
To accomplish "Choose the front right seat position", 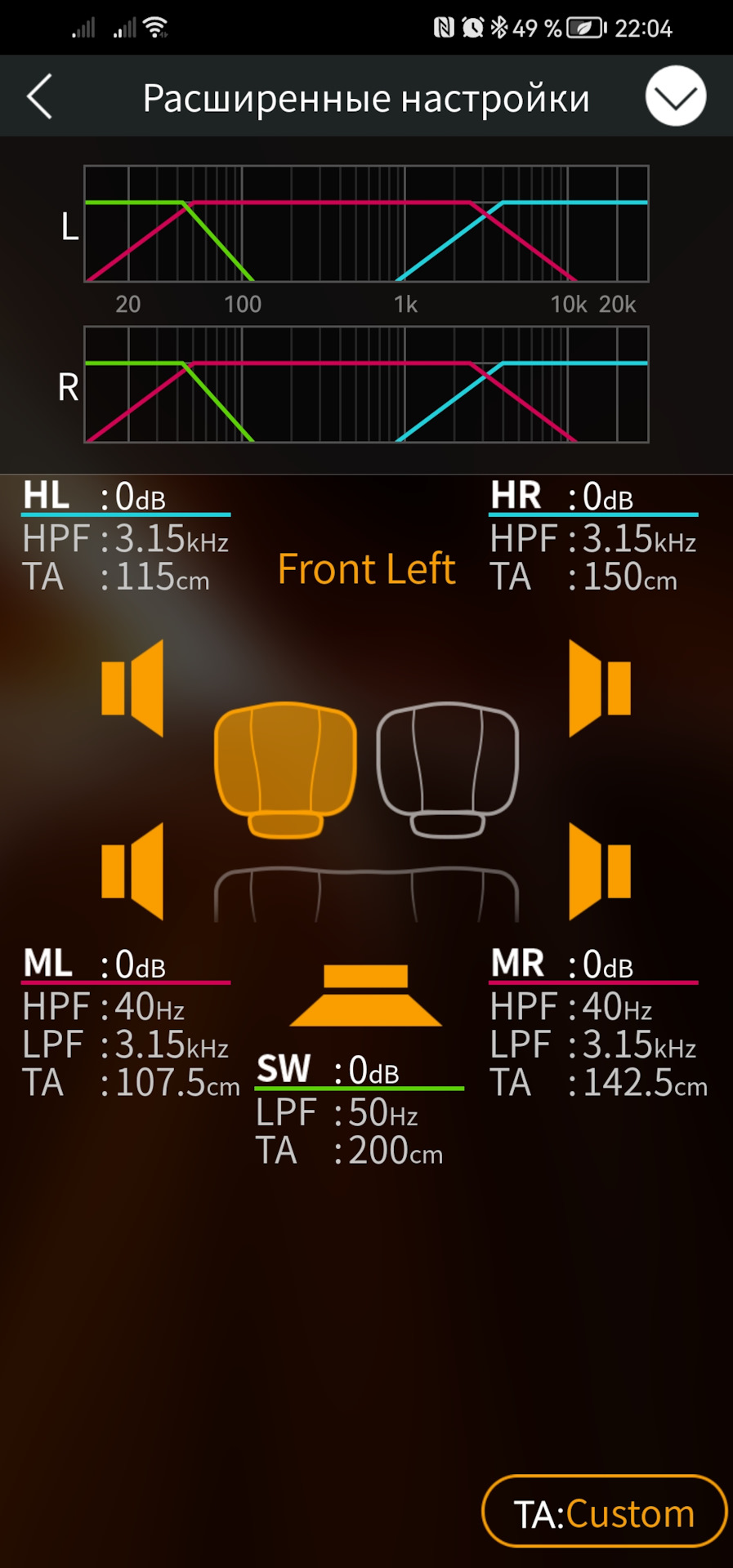I will 447,768.
